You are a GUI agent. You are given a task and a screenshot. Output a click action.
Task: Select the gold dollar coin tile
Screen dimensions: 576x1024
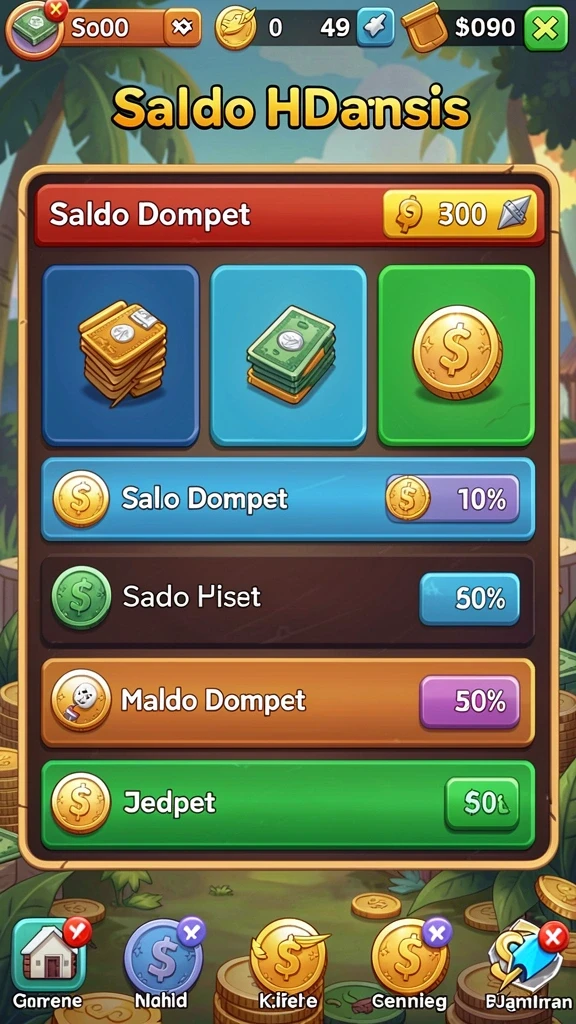pos(456,356)
